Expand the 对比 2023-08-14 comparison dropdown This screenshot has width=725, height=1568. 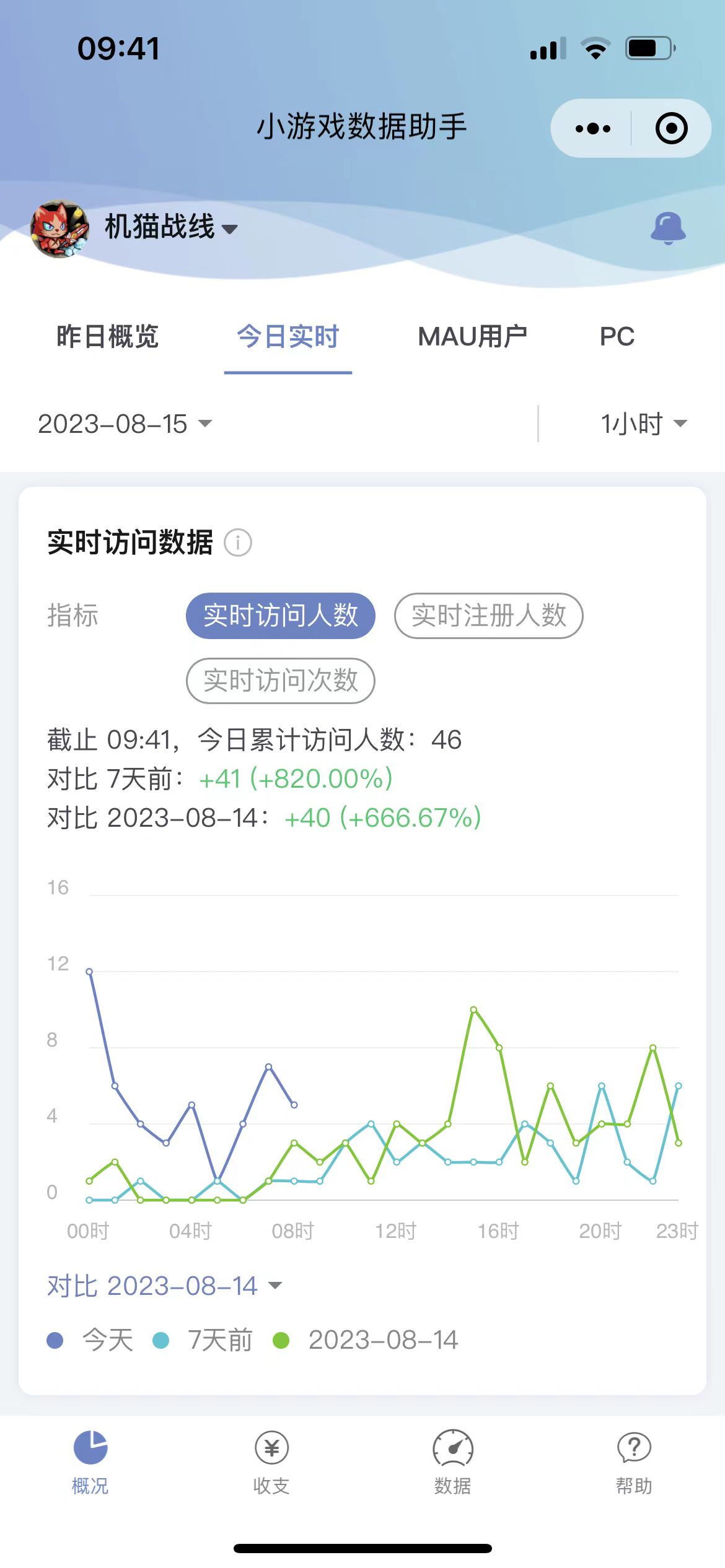(x=165, y=1286)
